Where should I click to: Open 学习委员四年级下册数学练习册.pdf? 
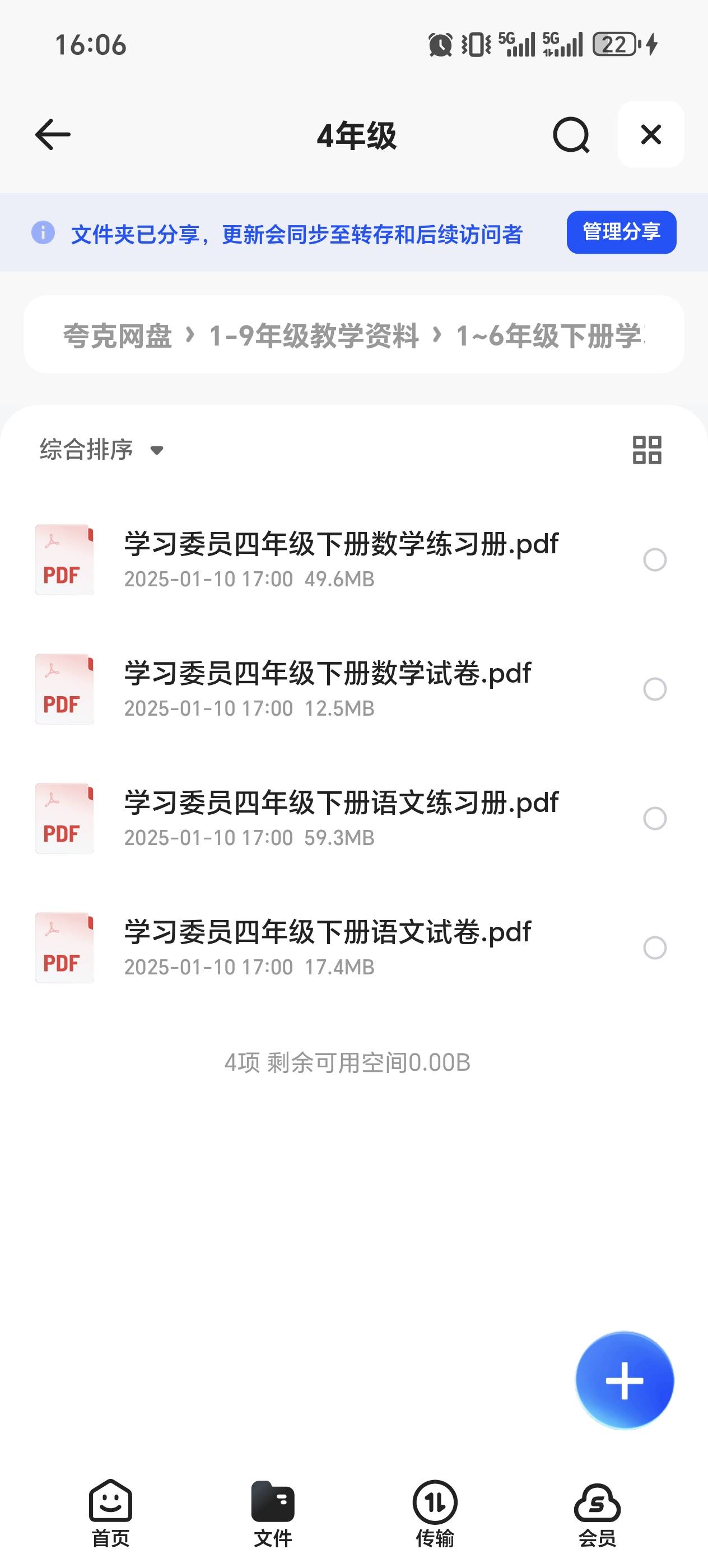(x=341, y=559)
